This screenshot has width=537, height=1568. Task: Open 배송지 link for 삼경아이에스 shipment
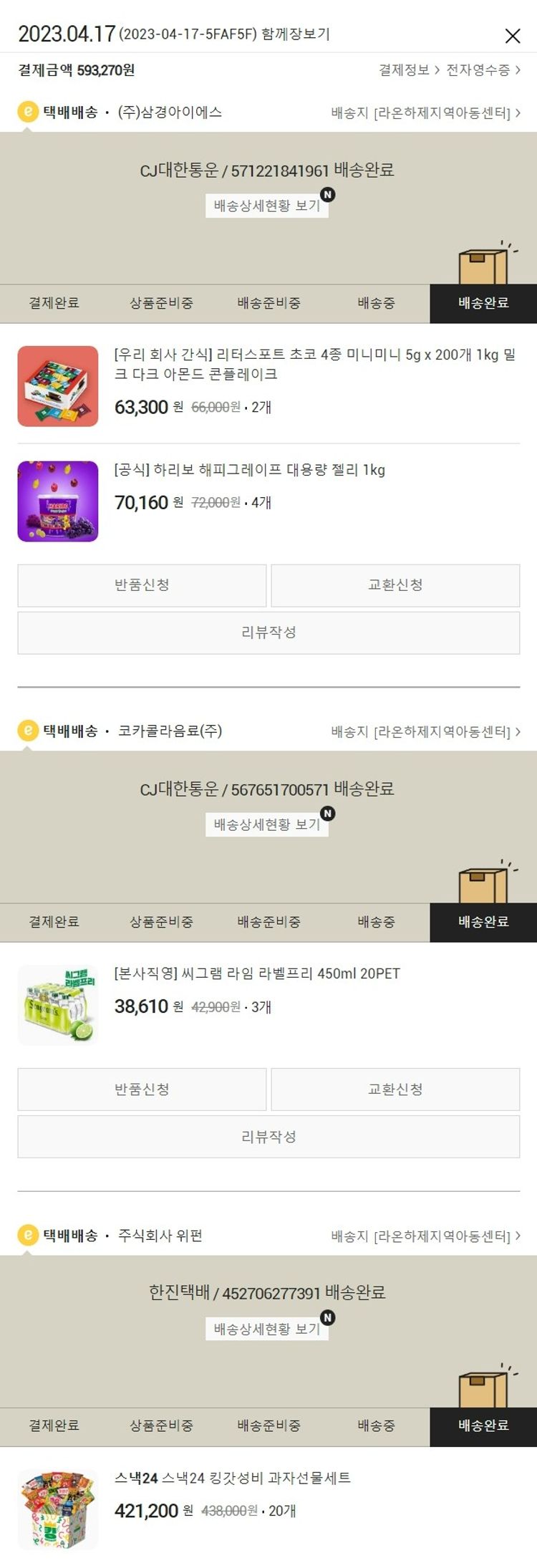pyautogui.click(x=425, y=113)
